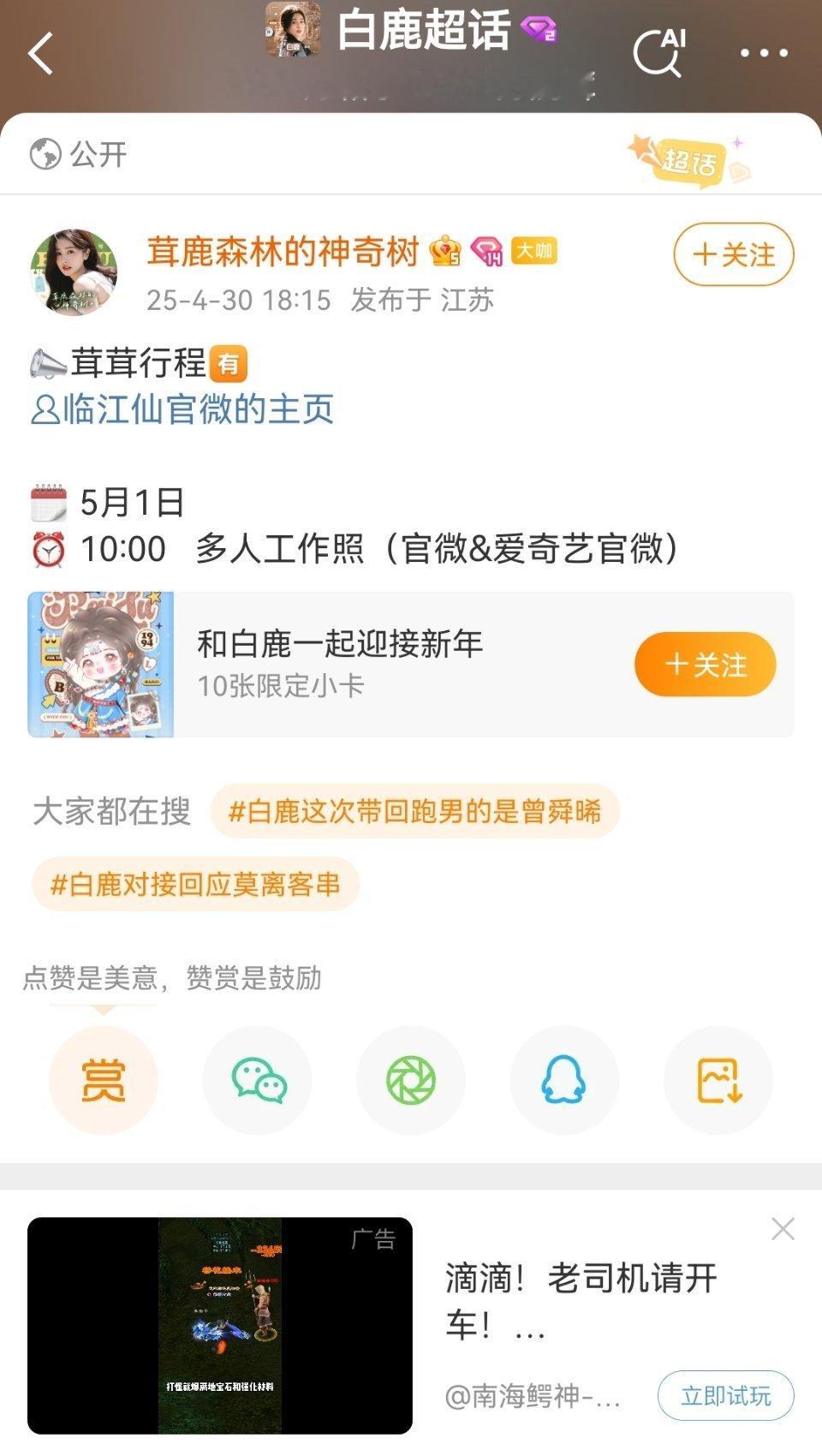Dismiss the ad with the X
The height and width of the screenshot is (1456, 822).
click(783, 1229)
